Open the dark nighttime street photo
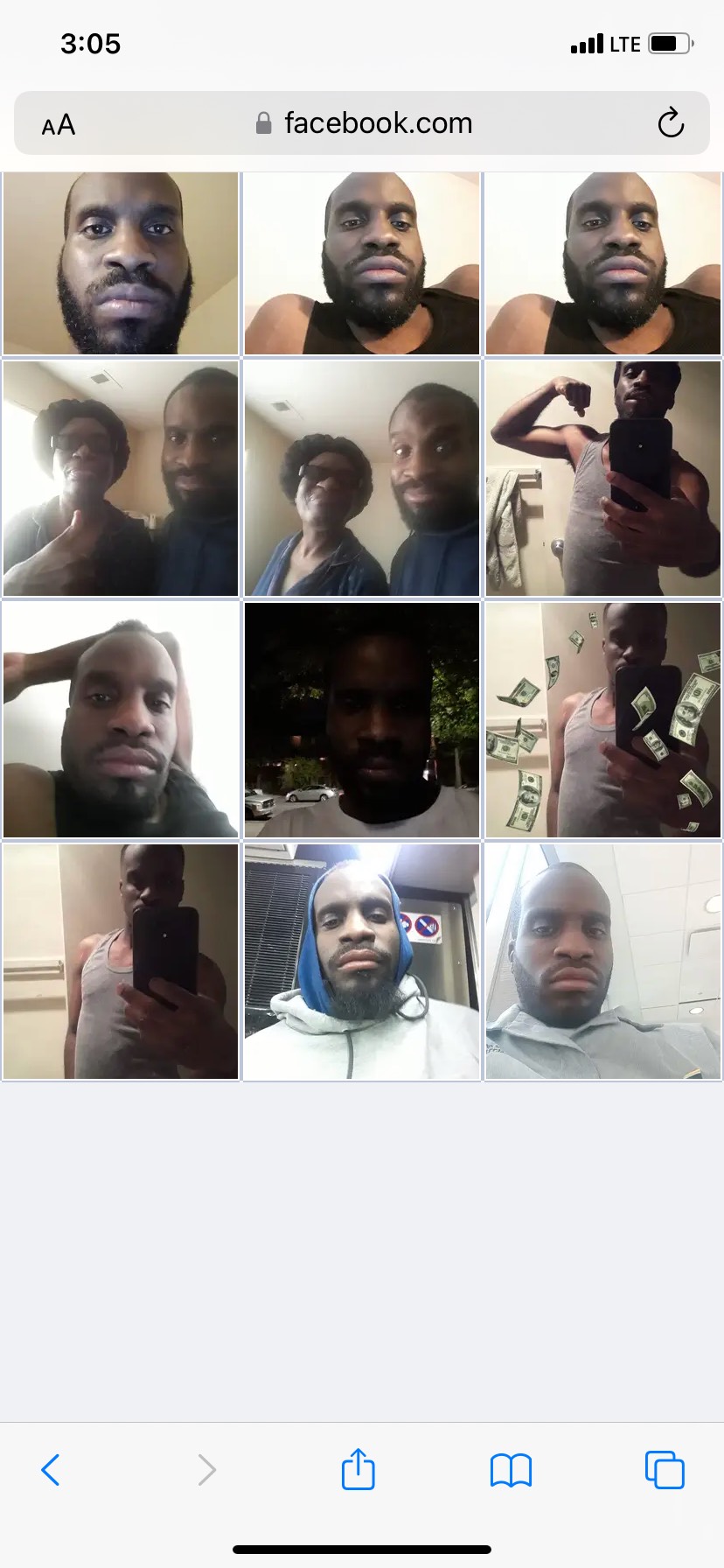 pos(362,719)
